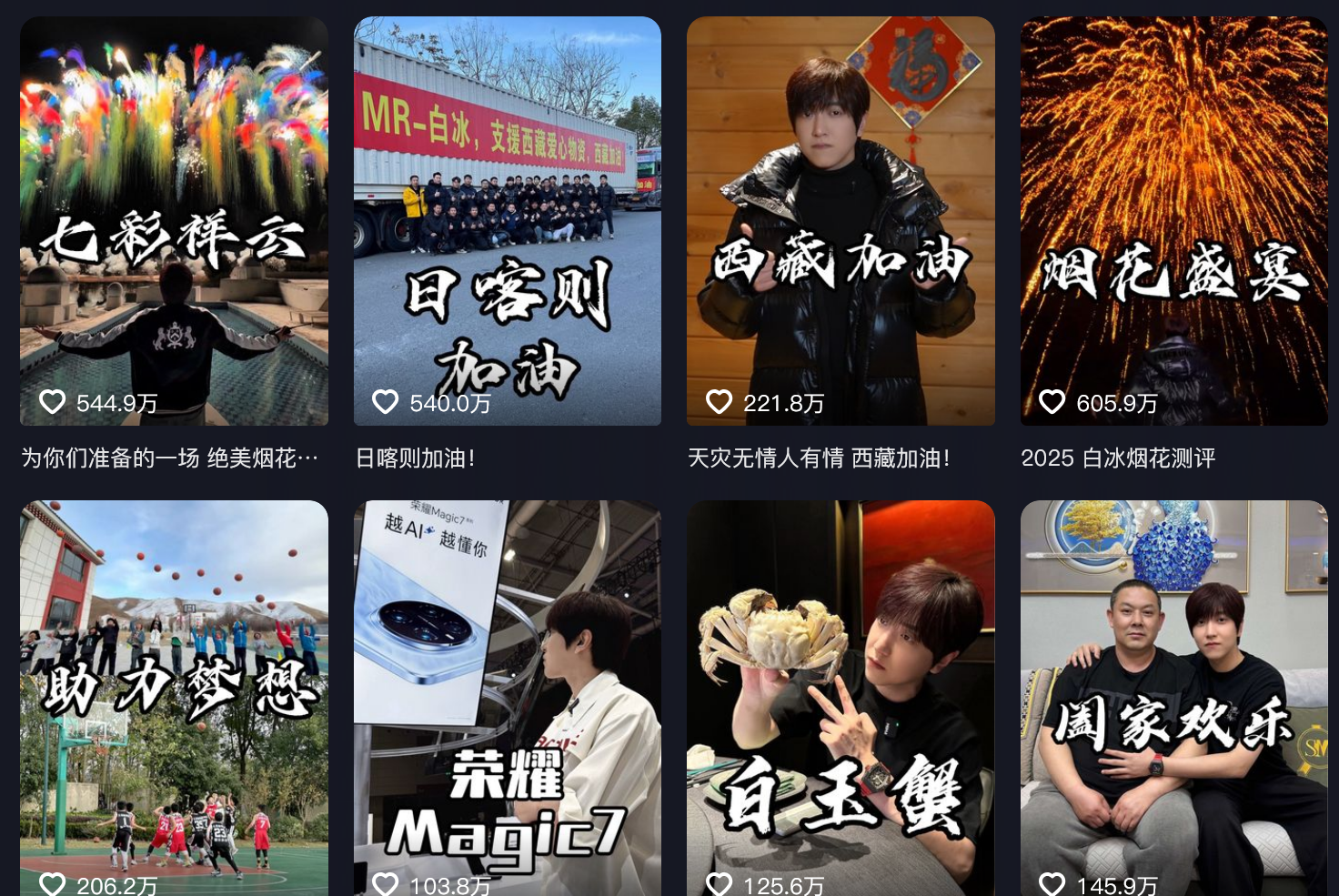Play the 荣耀 Magic7 video
Image resolution: width=1339 pixels, height=896 pixels.
pyautogui.click(x=507, y=698)
